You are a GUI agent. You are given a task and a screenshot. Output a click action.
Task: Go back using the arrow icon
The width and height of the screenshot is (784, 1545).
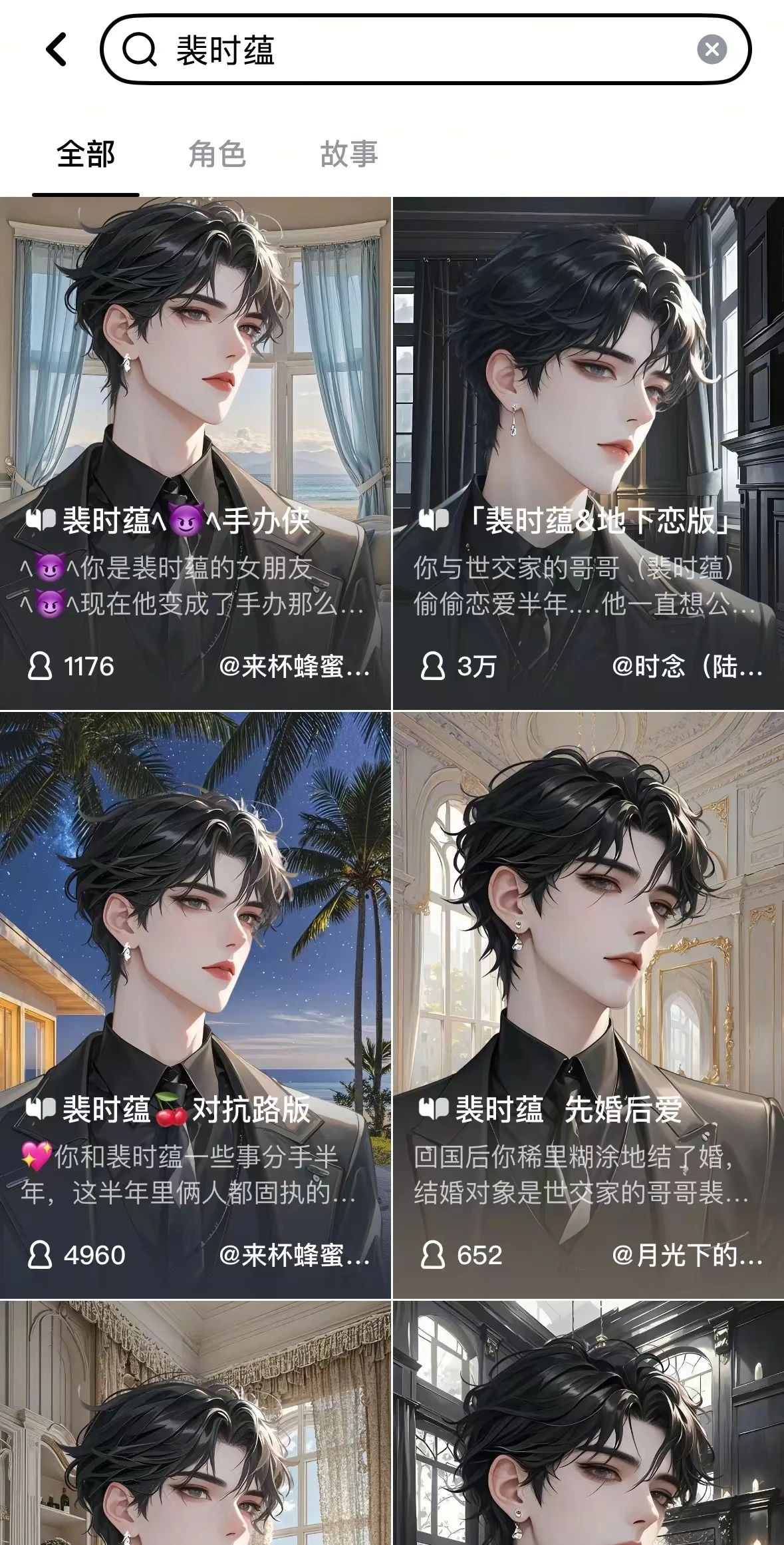pos(57,50)
